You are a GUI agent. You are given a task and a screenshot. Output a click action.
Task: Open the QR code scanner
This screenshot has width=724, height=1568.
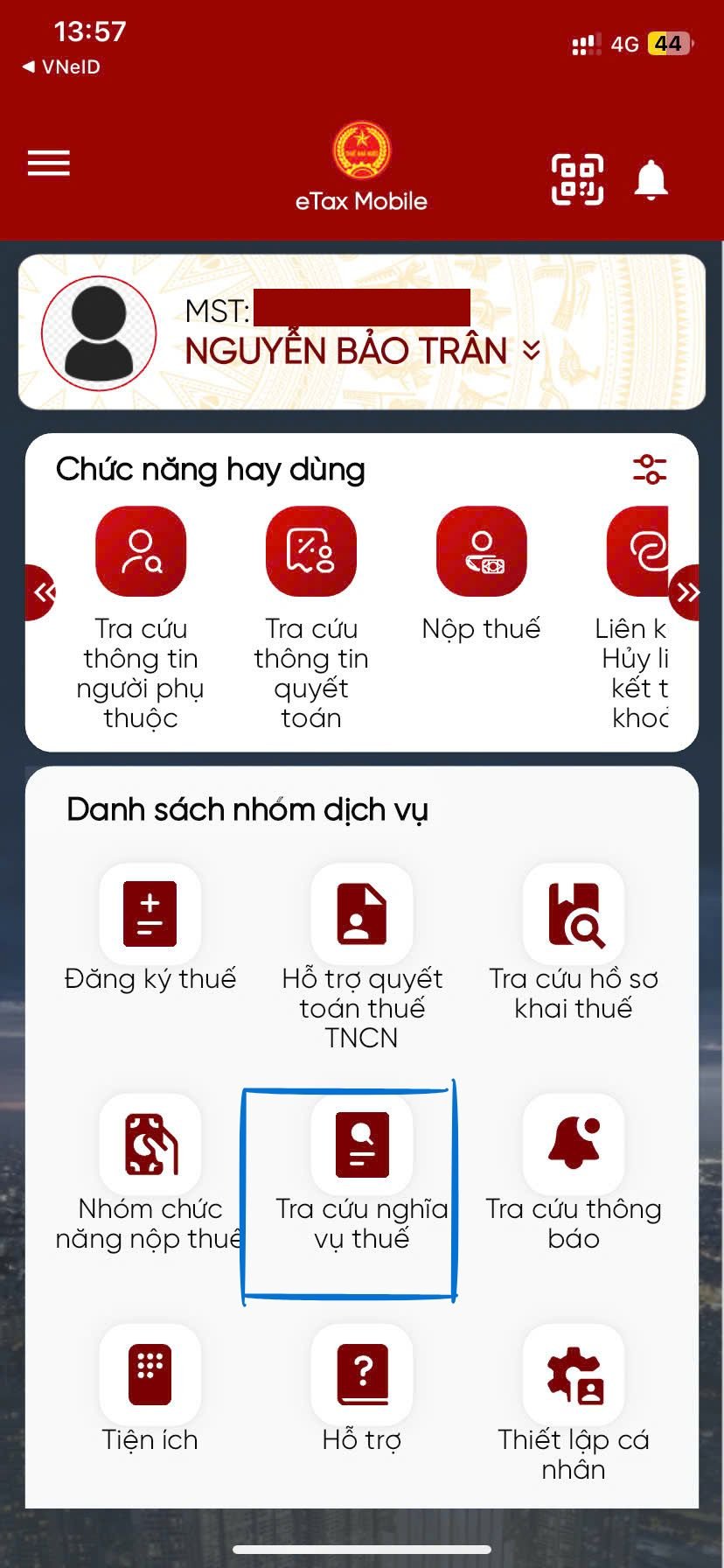[577, 179]
